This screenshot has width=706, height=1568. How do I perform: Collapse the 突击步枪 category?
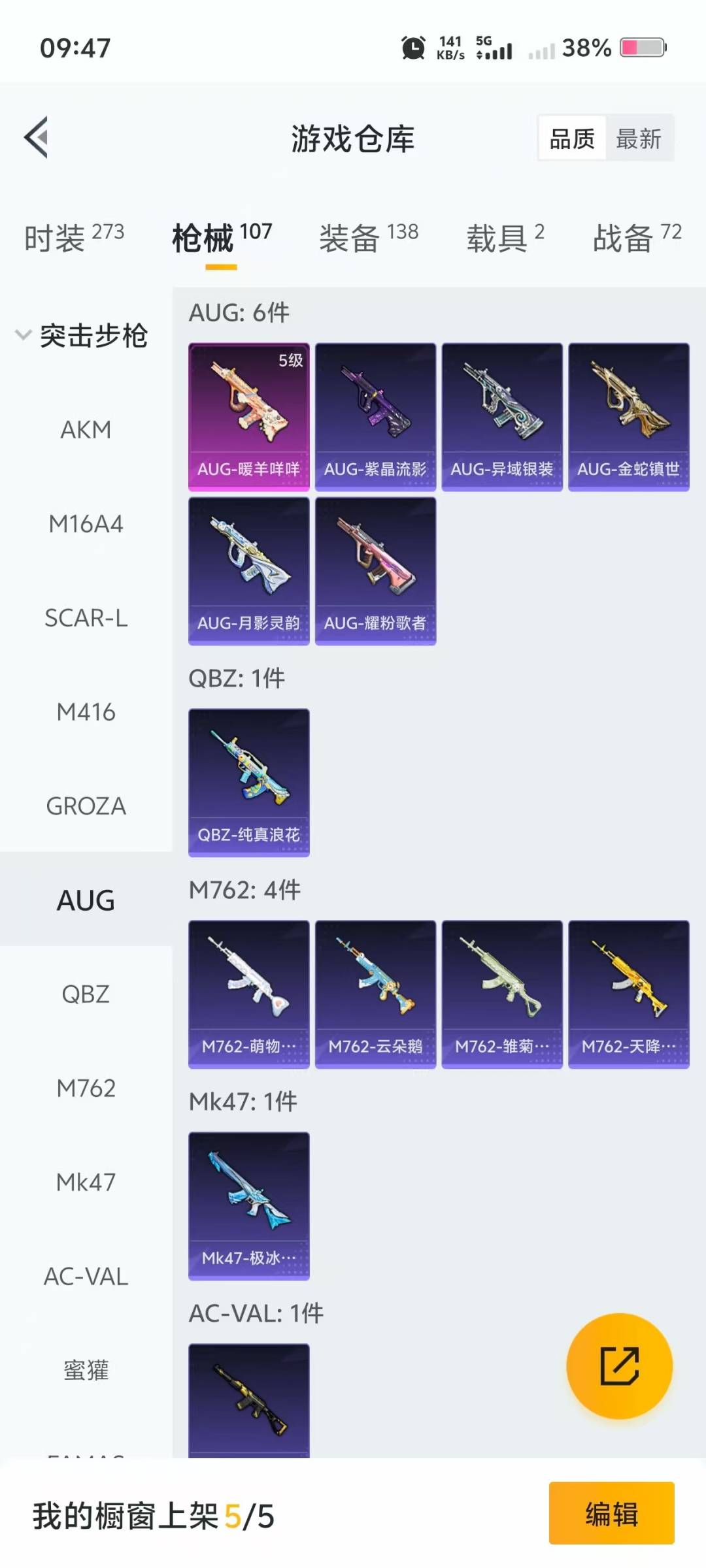[x=82, y=336]
